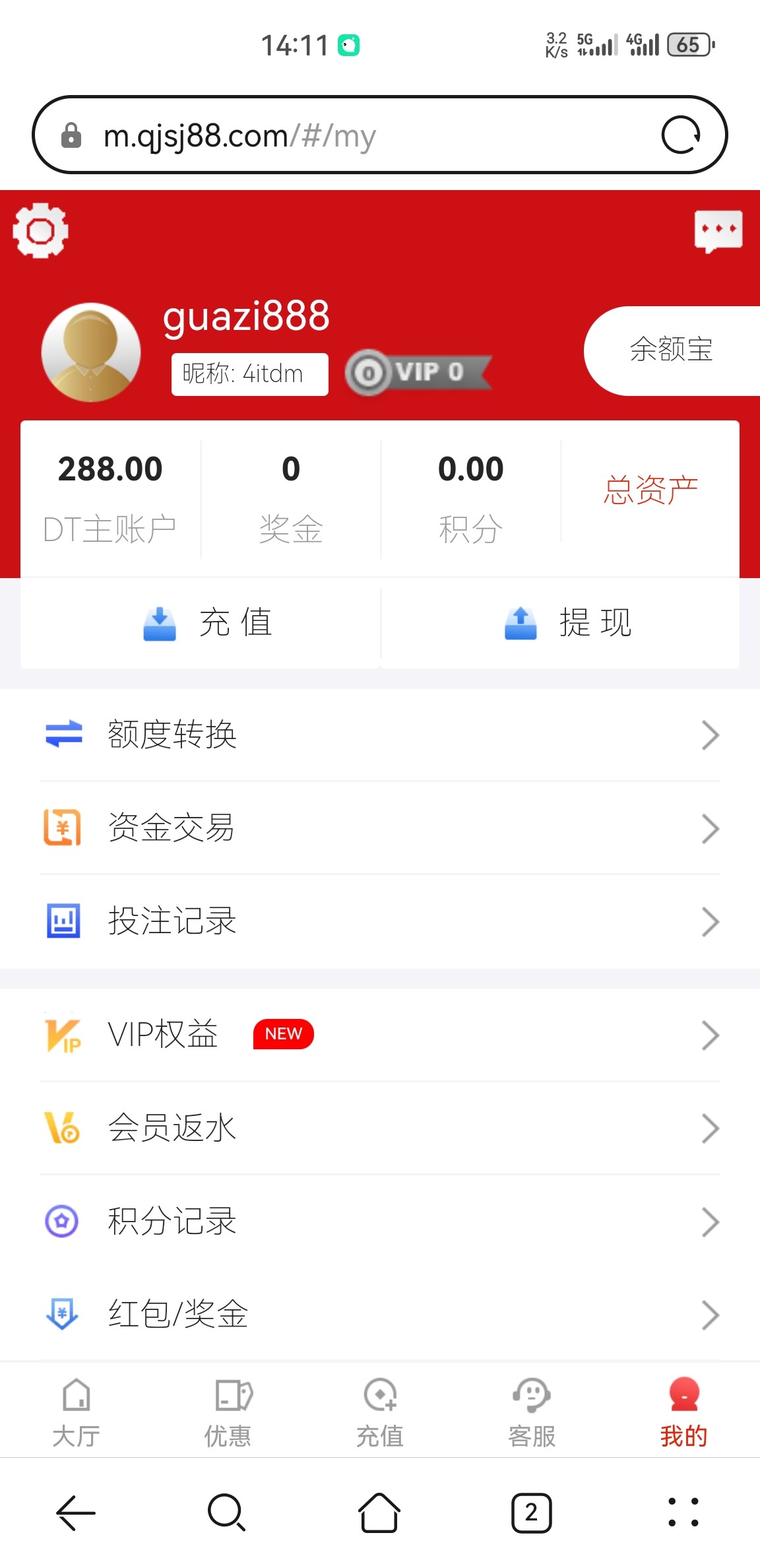The image size is (760, 1568).
Task: Open VIP权益 row
Action: click(x=380, y=1034)
